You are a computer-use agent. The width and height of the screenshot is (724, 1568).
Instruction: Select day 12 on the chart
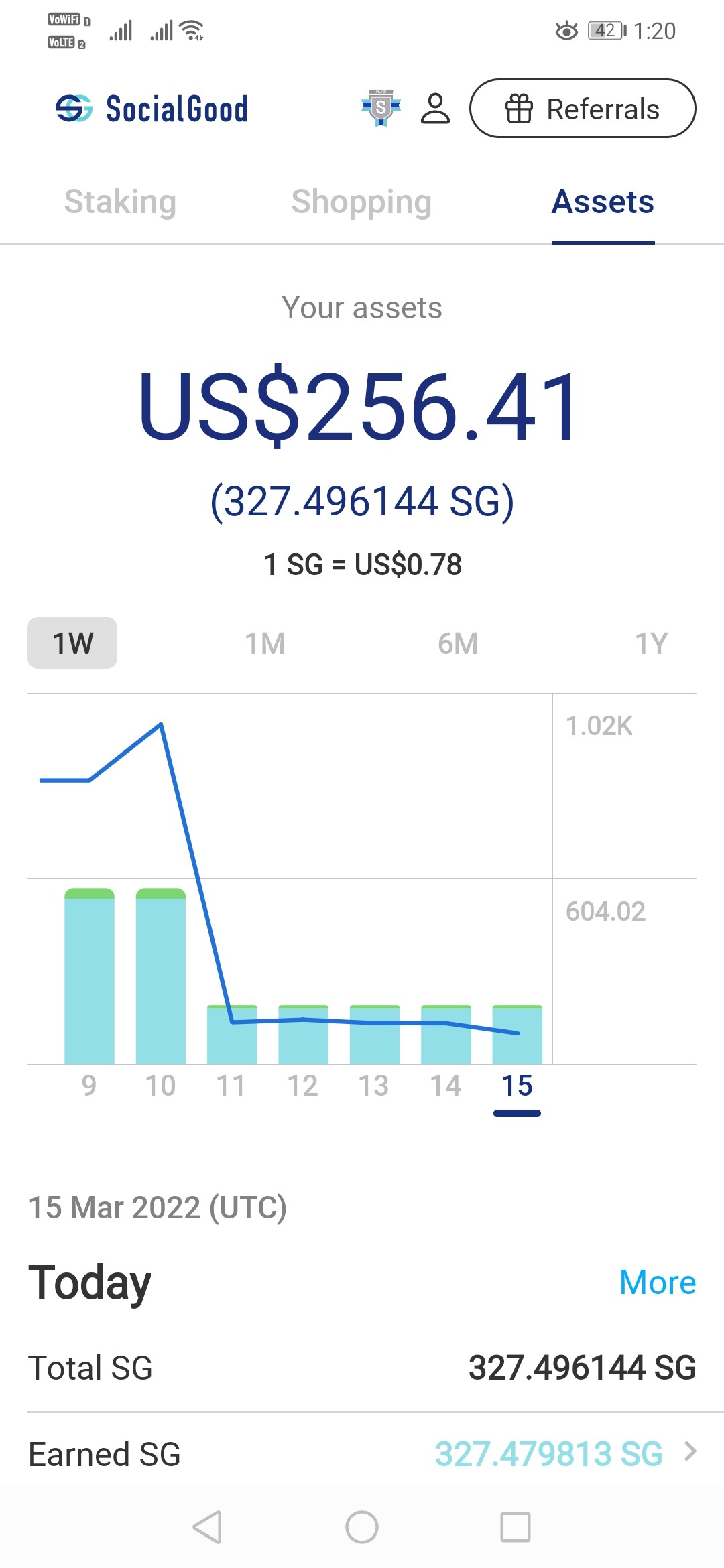(x=303, y=1085)
